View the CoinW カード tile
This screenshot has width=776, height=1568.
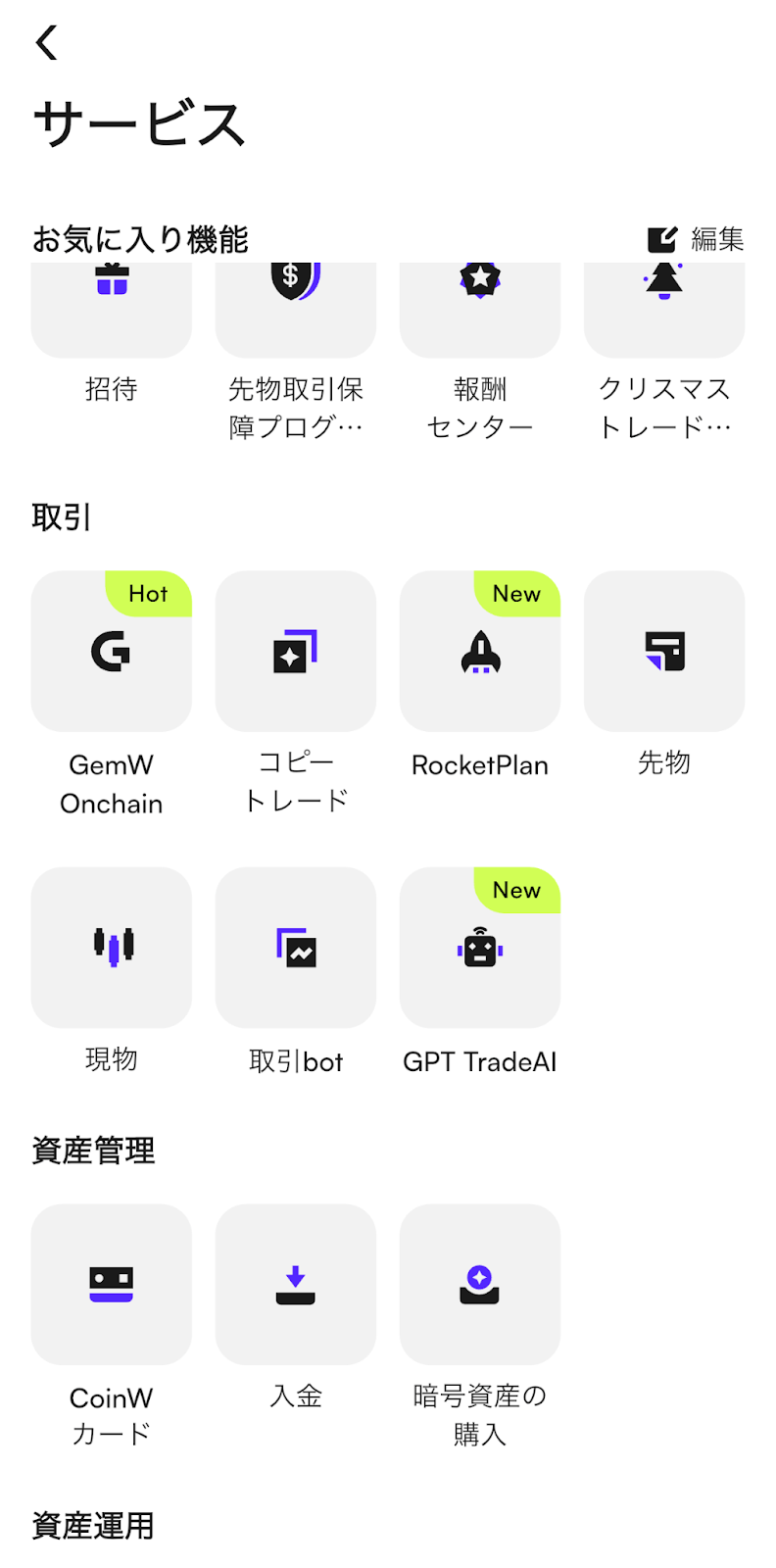pos(111,1285)
